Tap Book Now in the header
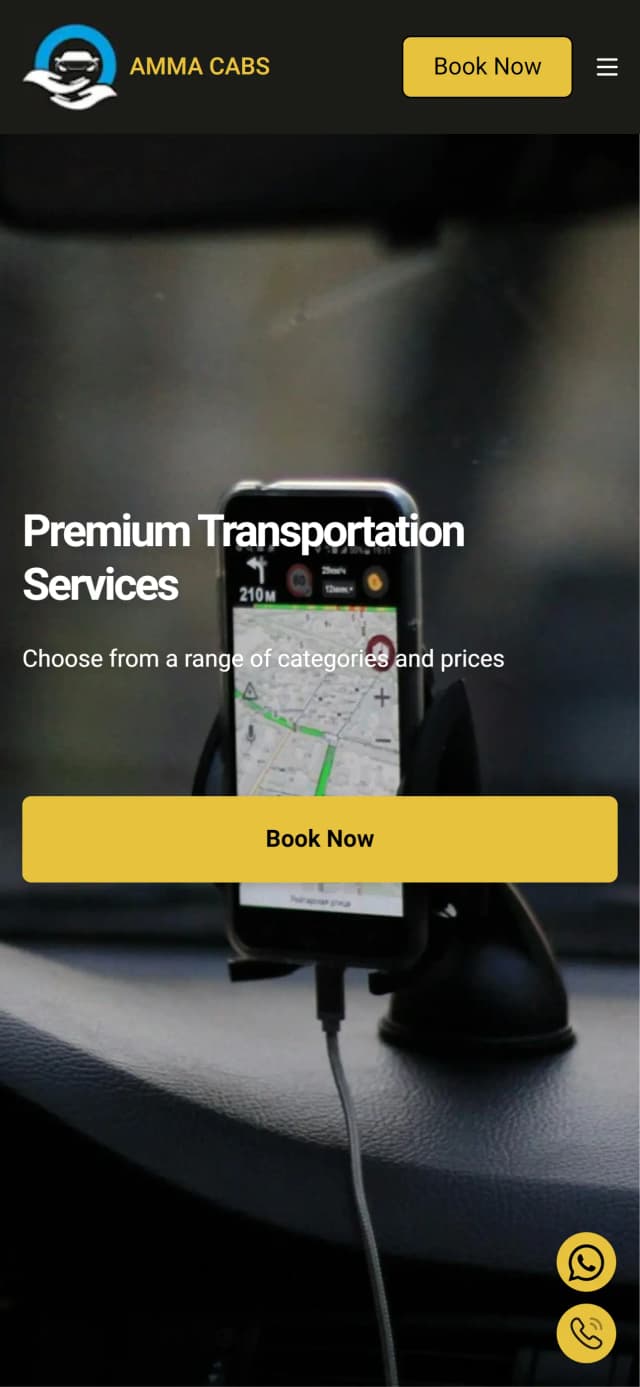This screenshot has width=640, height=1387. pos(487,67)
